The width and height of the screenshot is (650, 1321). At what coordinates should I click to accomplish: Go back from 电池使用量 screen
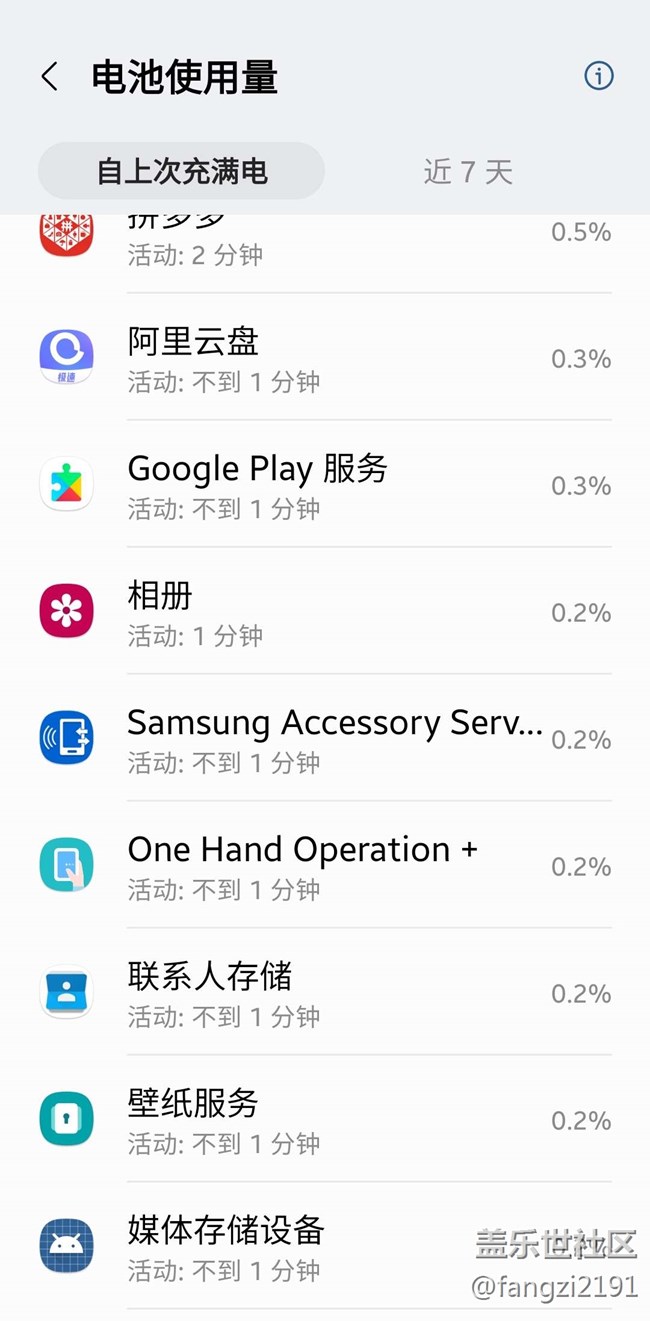pos(49,77)
